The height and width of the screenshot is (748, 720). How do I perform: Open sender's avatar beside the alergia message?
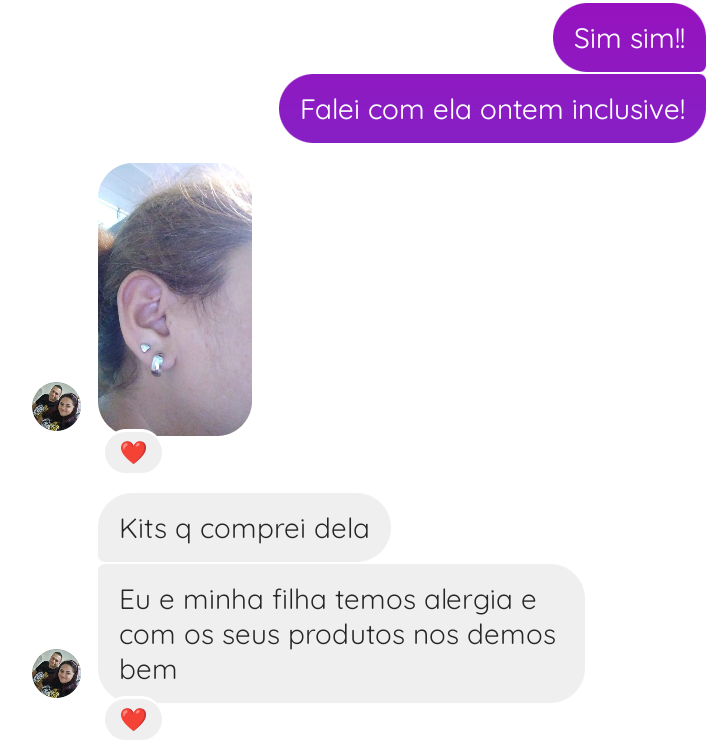(x=56, y=673)
